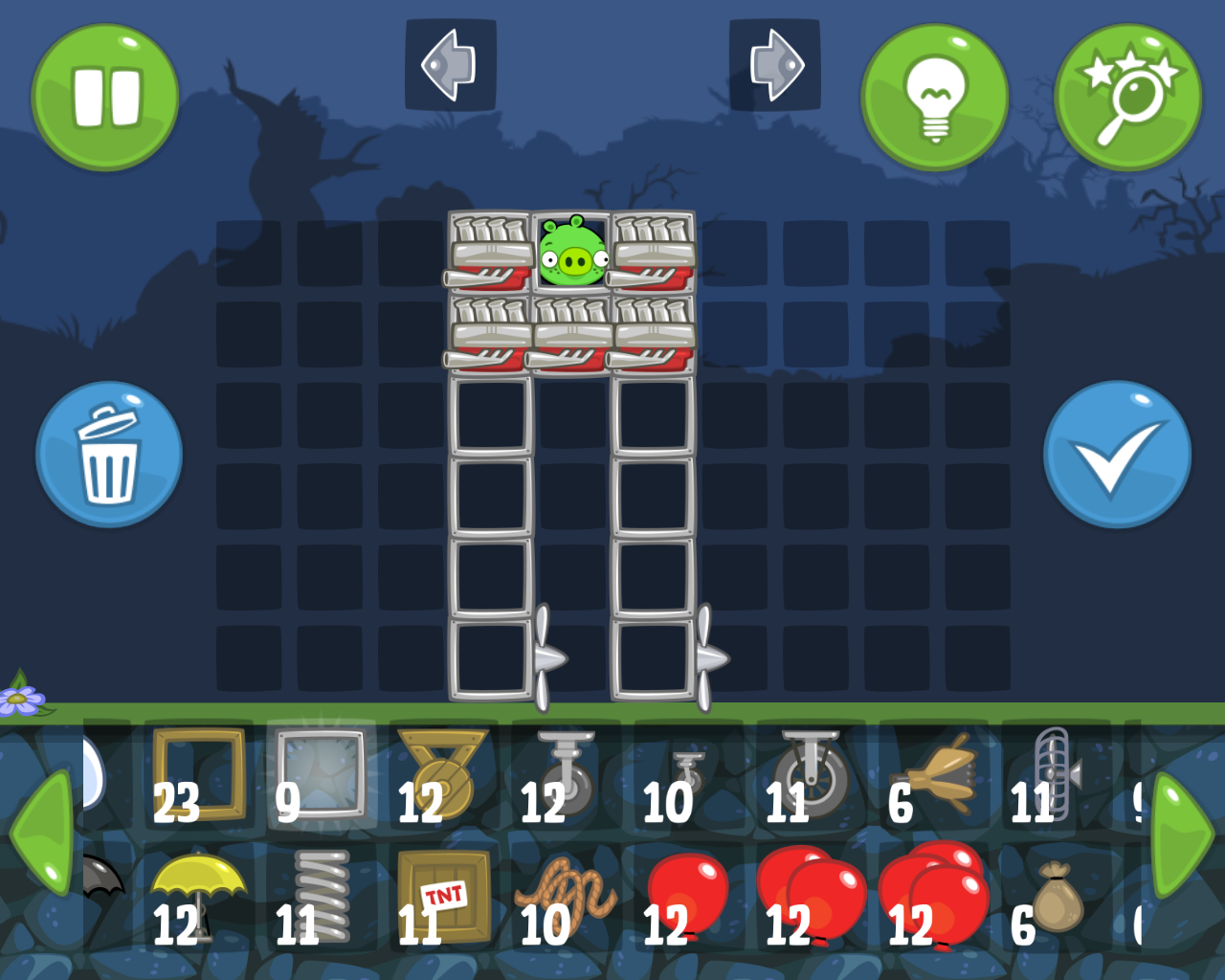Viewport: 1225px width, 980px height.
Task: Show more parts with the right green arrow
Action: [1183, 833]
